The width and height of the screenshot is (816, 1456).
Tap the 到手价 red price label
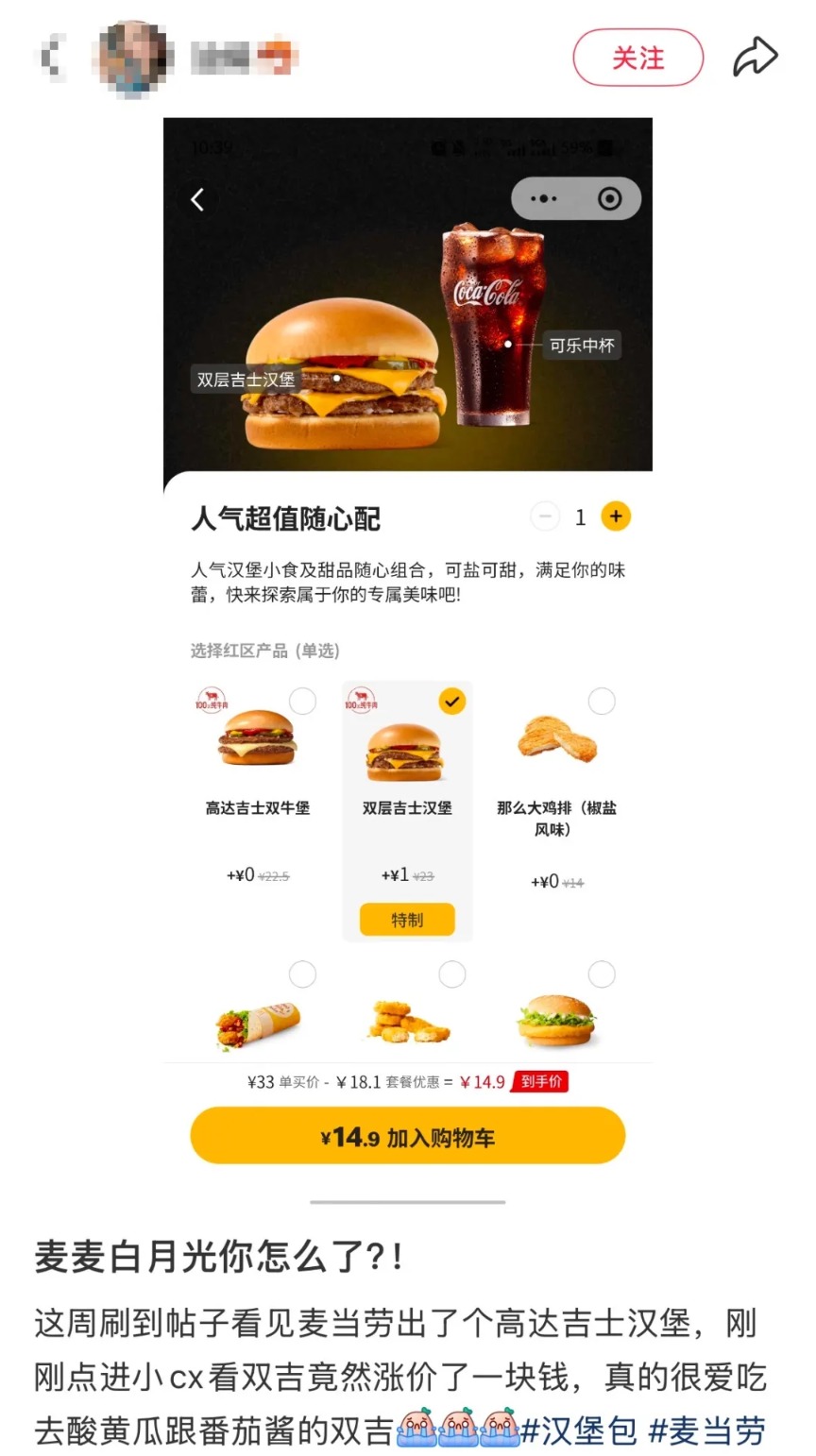(x=538, y=1082)
